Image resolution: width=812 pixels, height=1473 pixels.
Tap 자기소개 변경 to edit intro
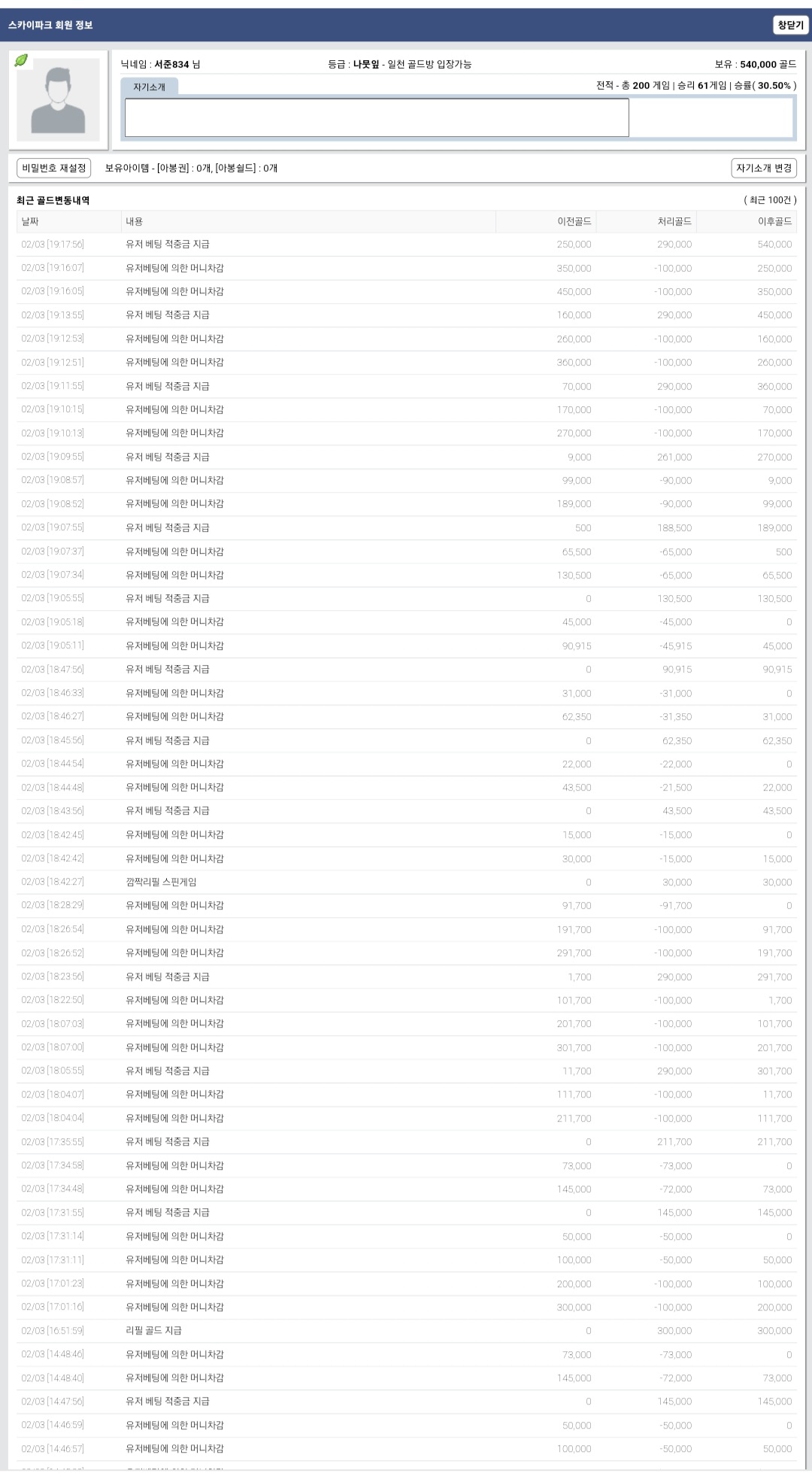764,168
